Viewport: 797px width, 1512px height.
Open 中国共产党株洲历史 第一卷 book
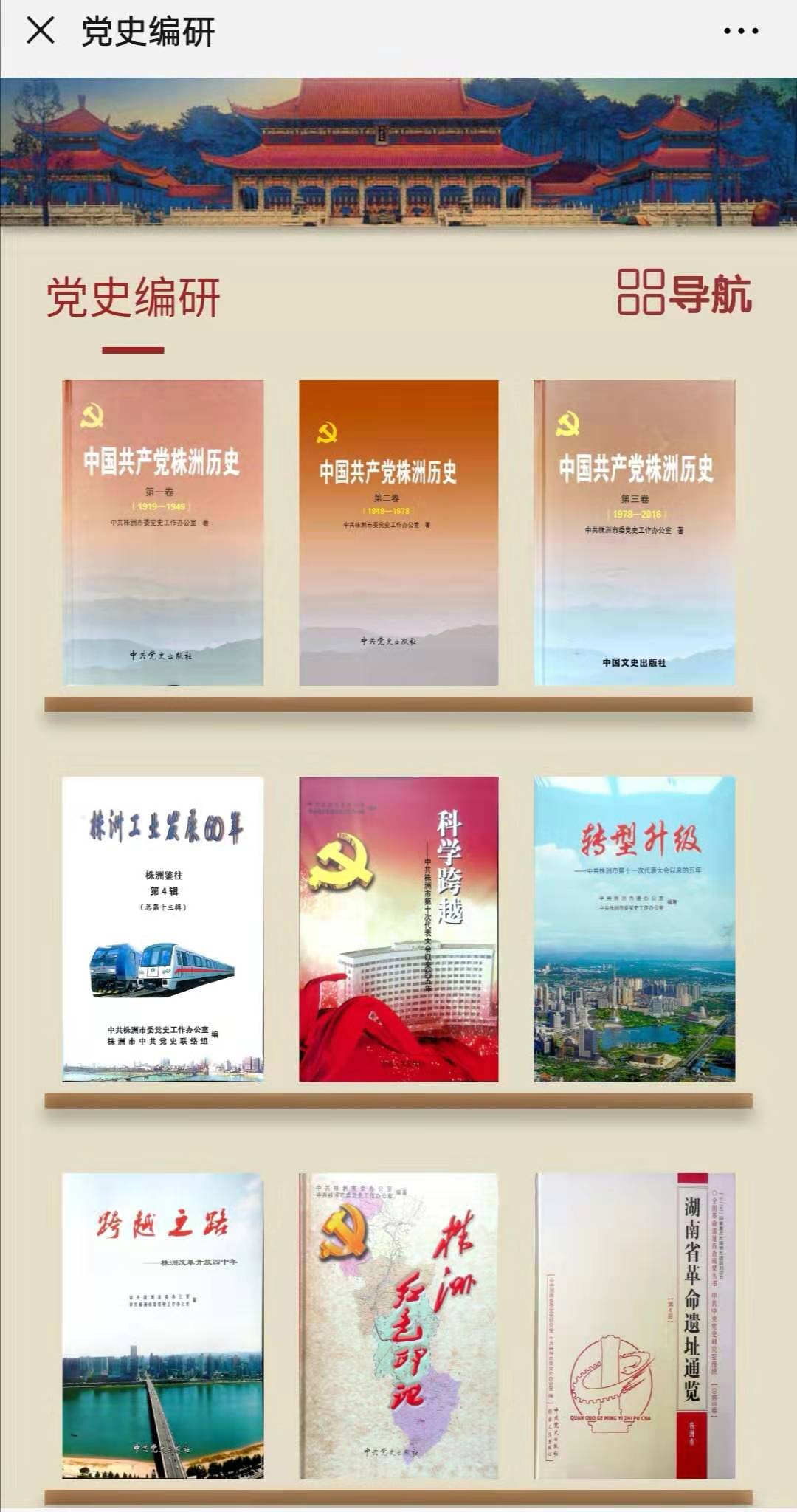click(x=162, y=532)
